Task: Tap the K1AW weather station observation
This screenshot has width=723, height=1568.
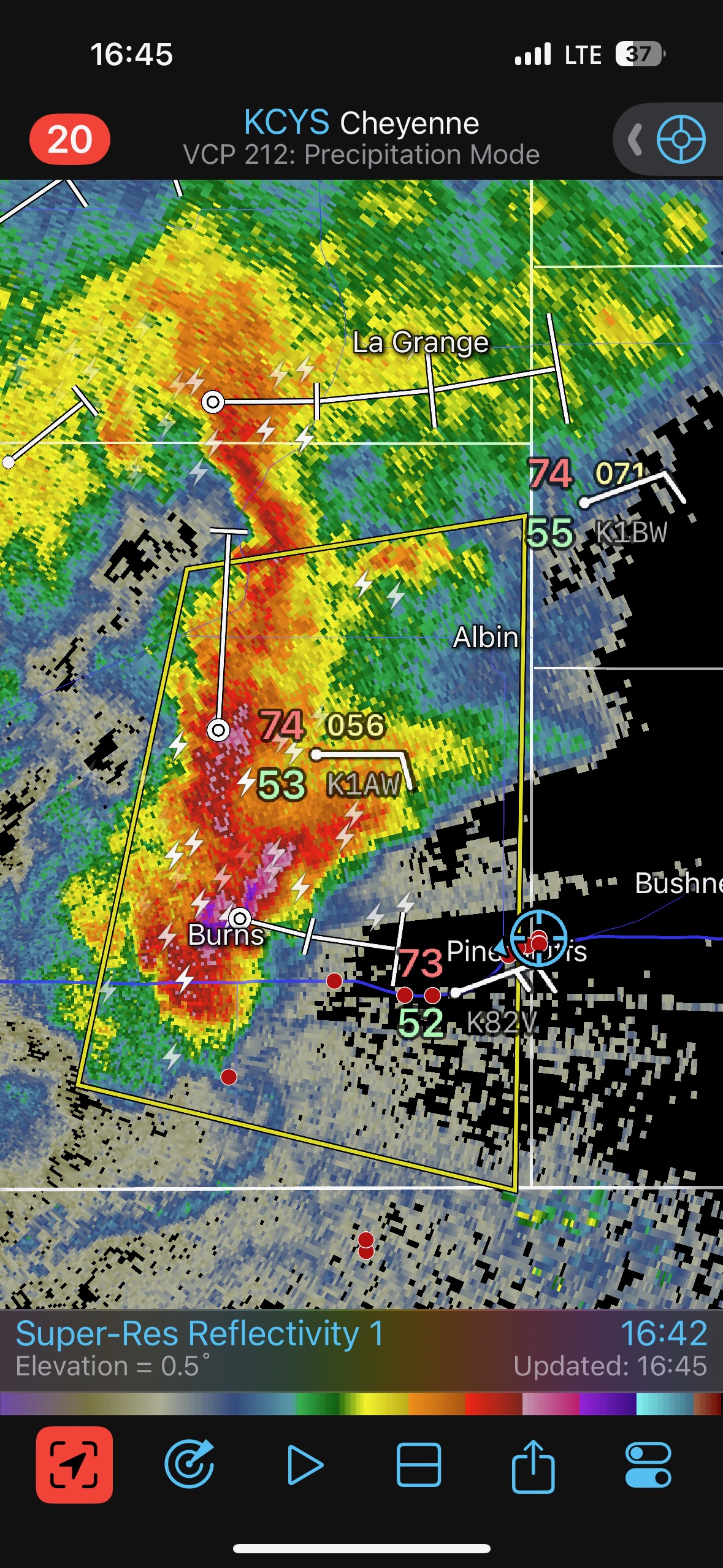Action: point(363,784)
